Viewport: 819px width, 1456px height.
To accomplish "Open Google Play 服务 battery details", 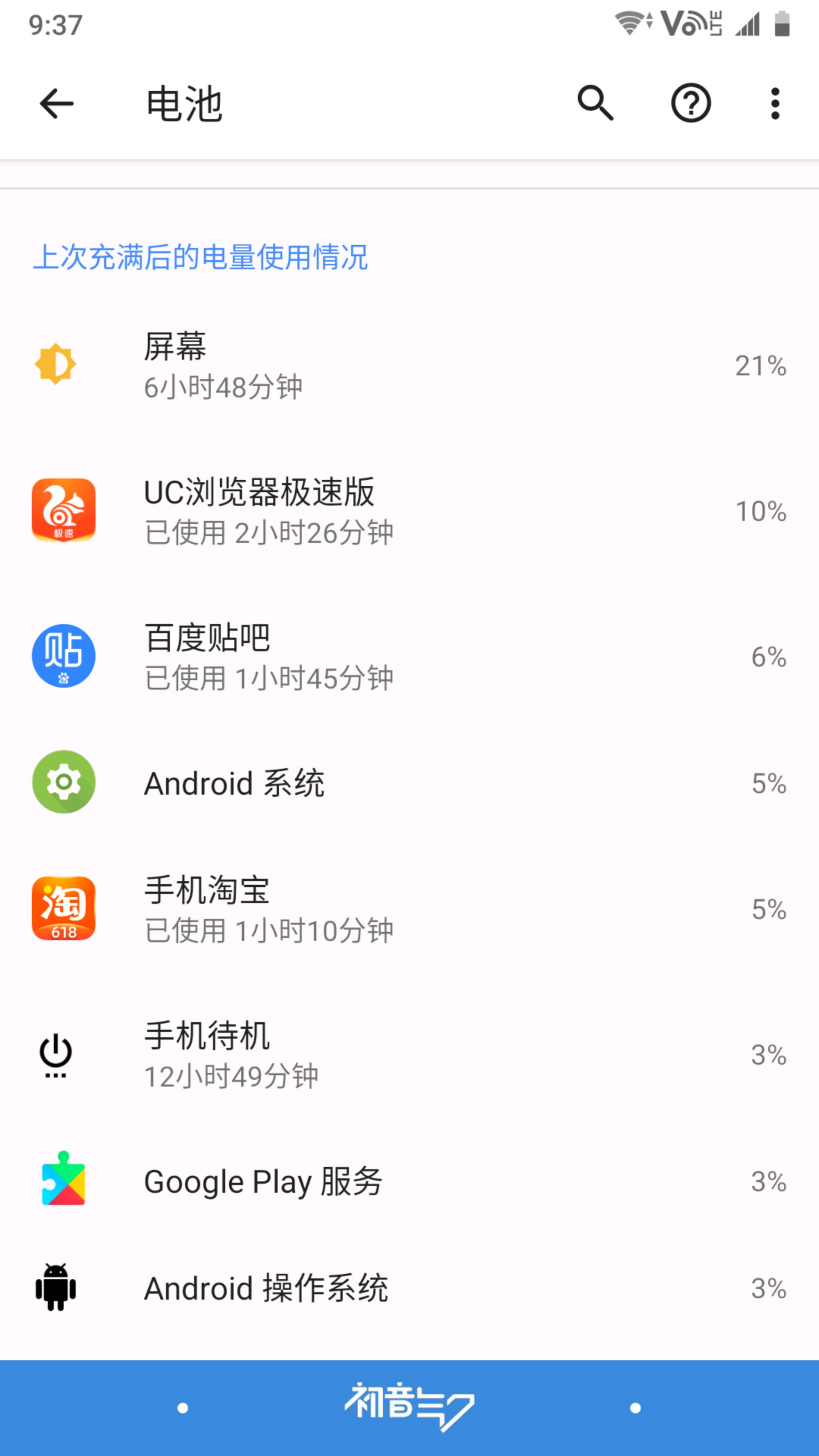I will click(409, 1182).
